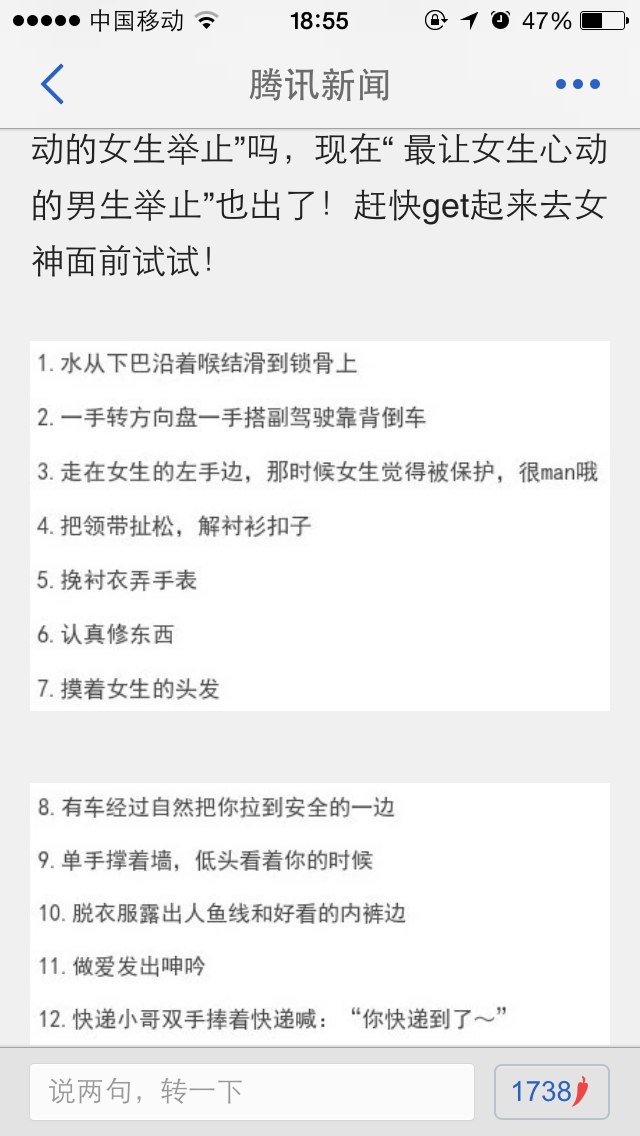Open the three-dot more options menu
The height and width of the screenshot is (1136, 640).
[578, 84]
